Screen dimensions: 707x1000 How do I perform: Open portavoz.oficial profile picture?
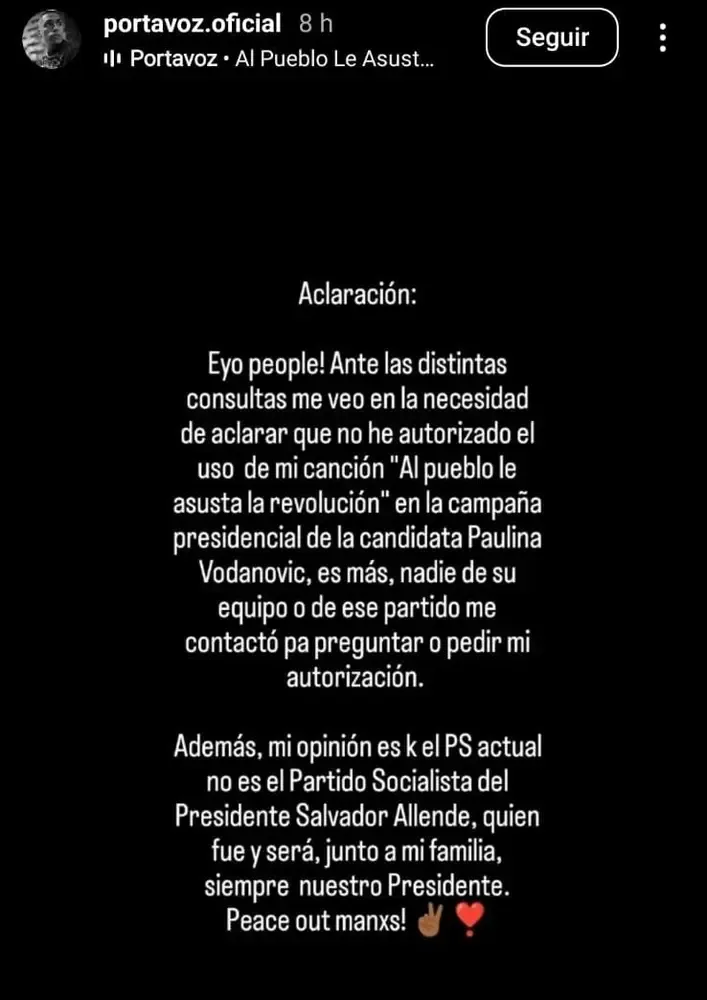51,40
